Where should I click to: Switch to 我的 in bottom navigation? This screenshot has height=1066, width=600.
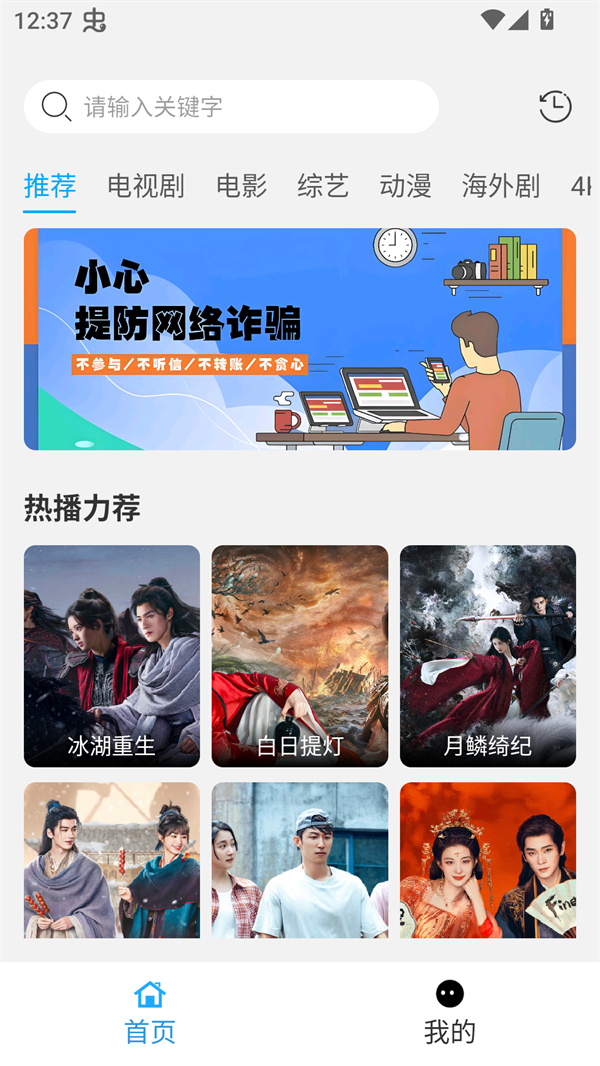pos(450,1012)
